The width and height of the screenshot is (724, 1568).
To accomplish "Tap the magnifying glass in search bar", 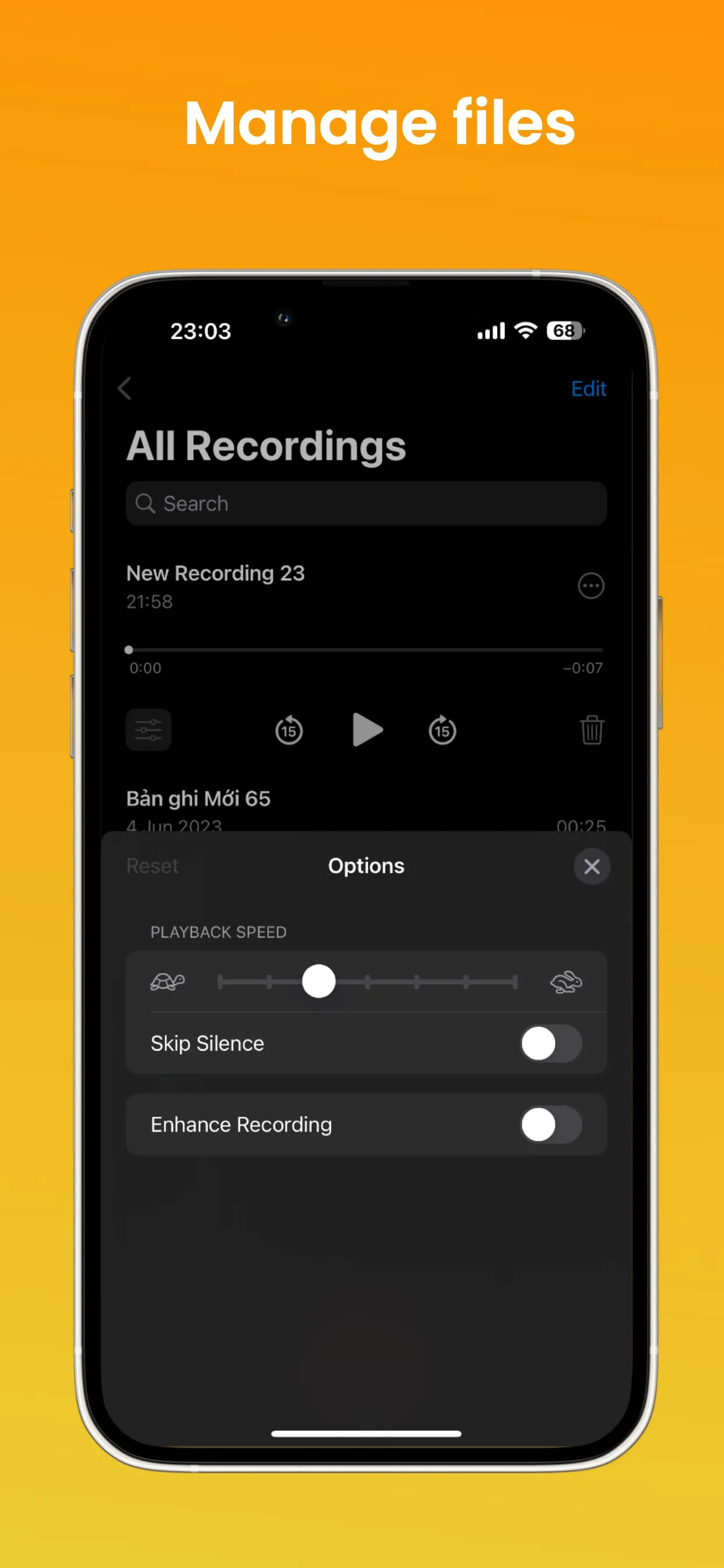I will coord(145,503).
